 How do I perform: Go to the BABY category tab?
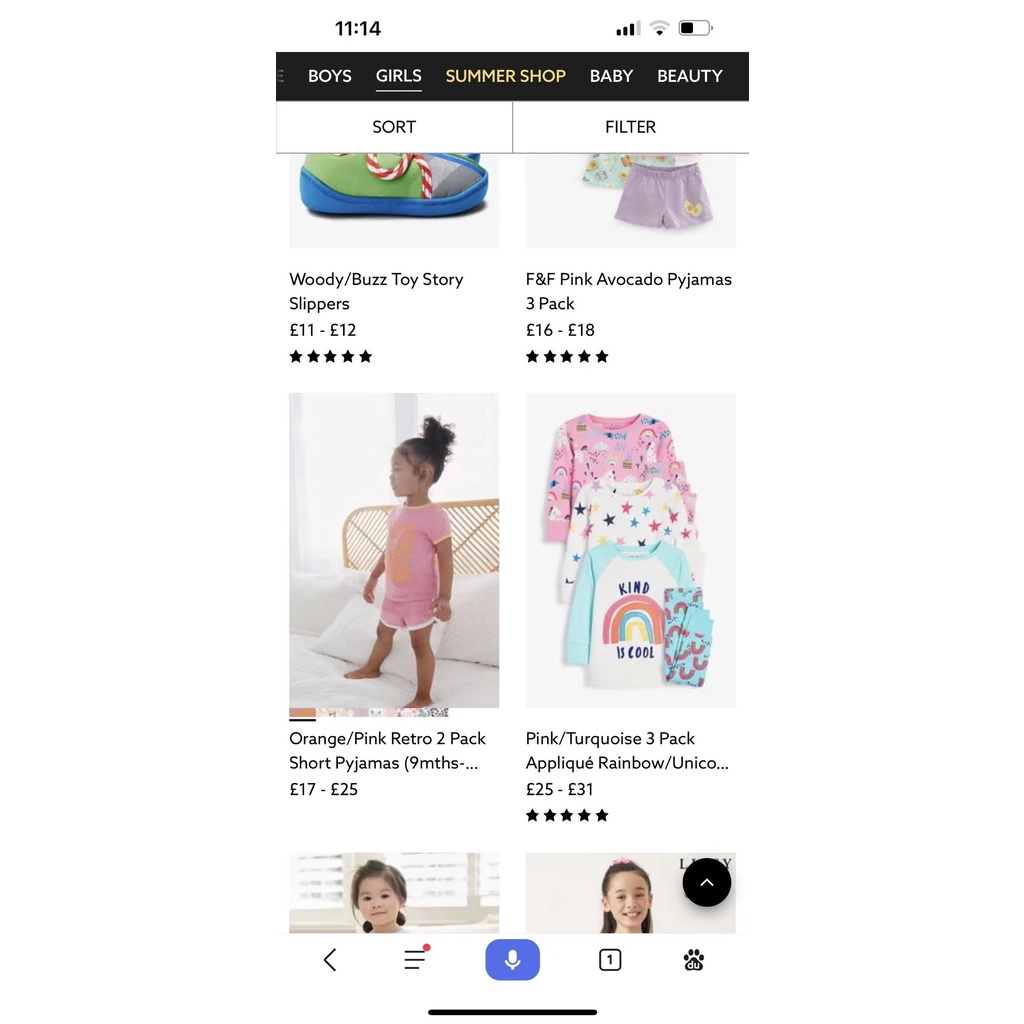(611, 76)
